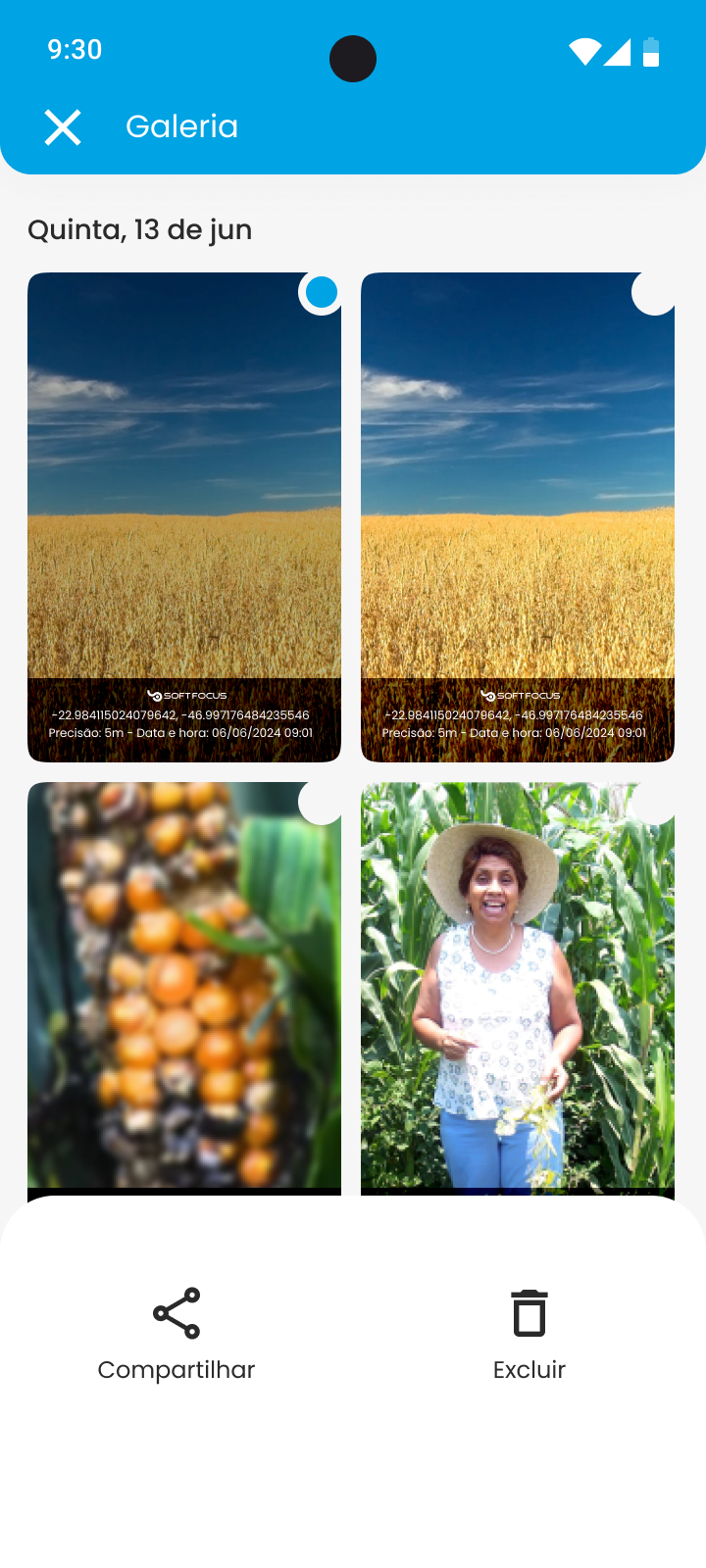
Task: Select the second wheat field photo
Action: (x=654, y=292)
